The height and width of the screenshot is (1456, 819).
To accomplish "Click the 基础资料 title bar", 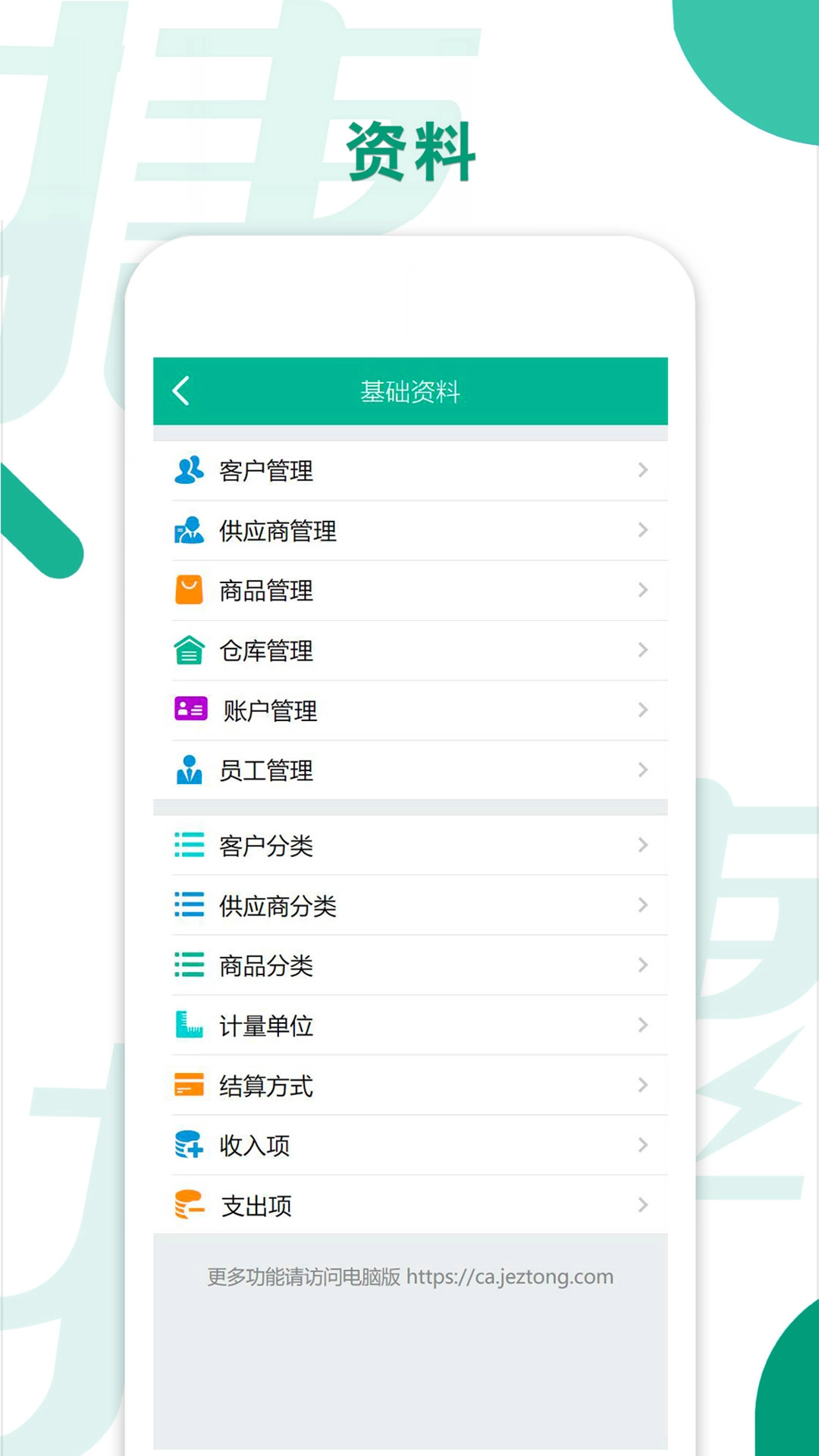I will tap(409, 391).
